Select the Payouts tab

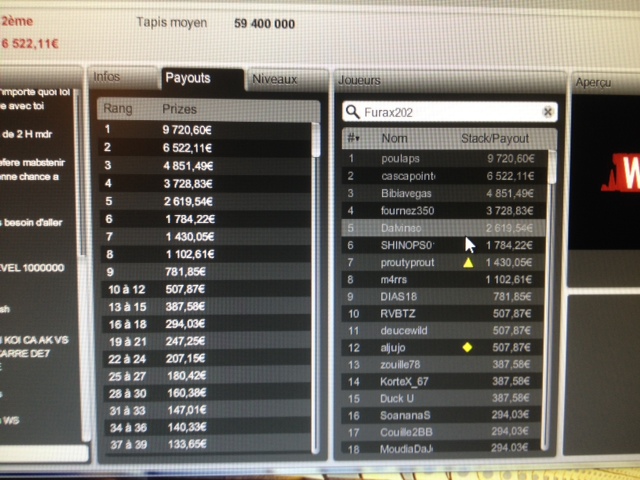click(x=188, y=78)
